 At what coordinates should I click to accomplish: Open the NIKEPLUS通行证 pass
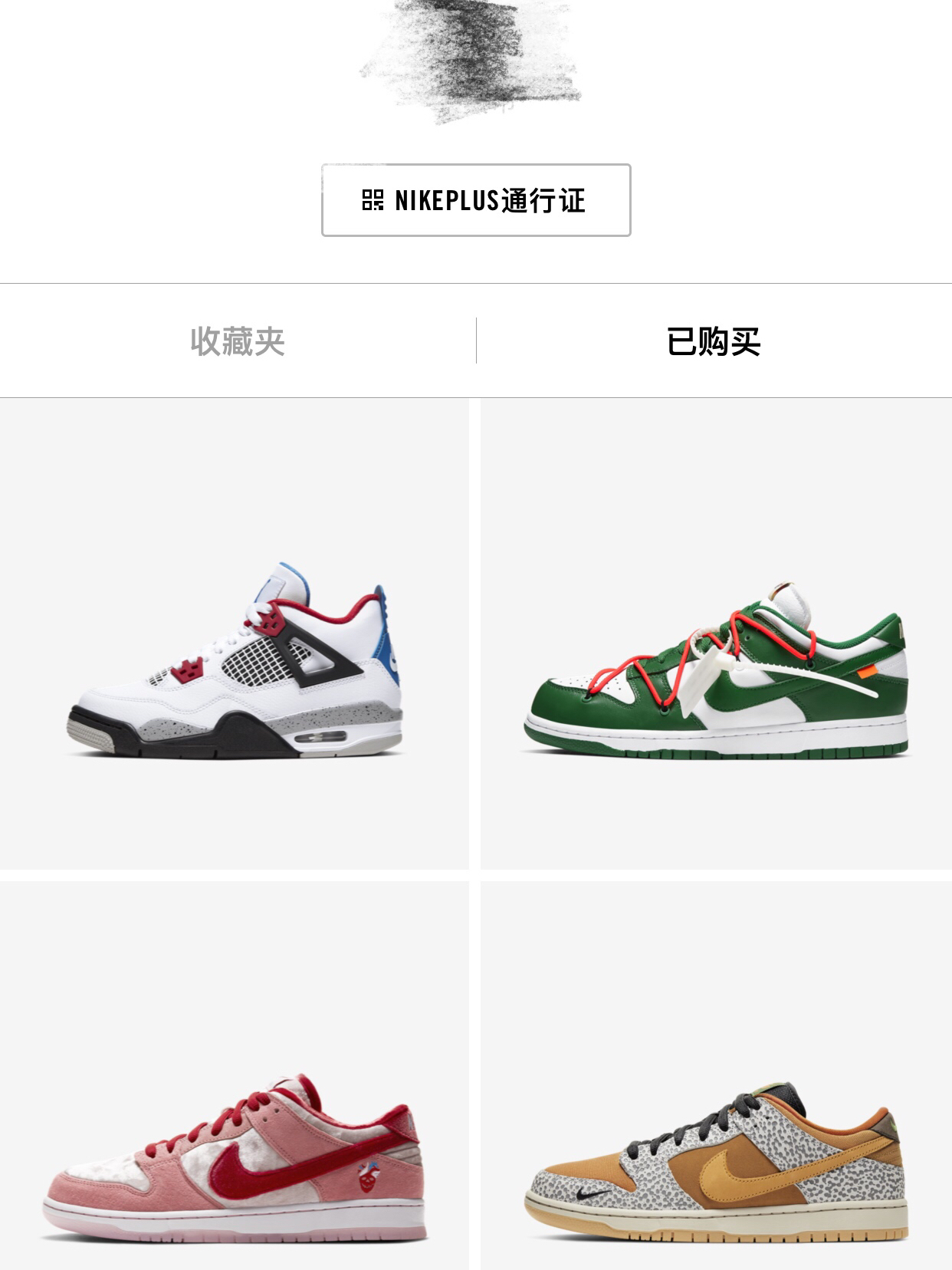point(475,200)
